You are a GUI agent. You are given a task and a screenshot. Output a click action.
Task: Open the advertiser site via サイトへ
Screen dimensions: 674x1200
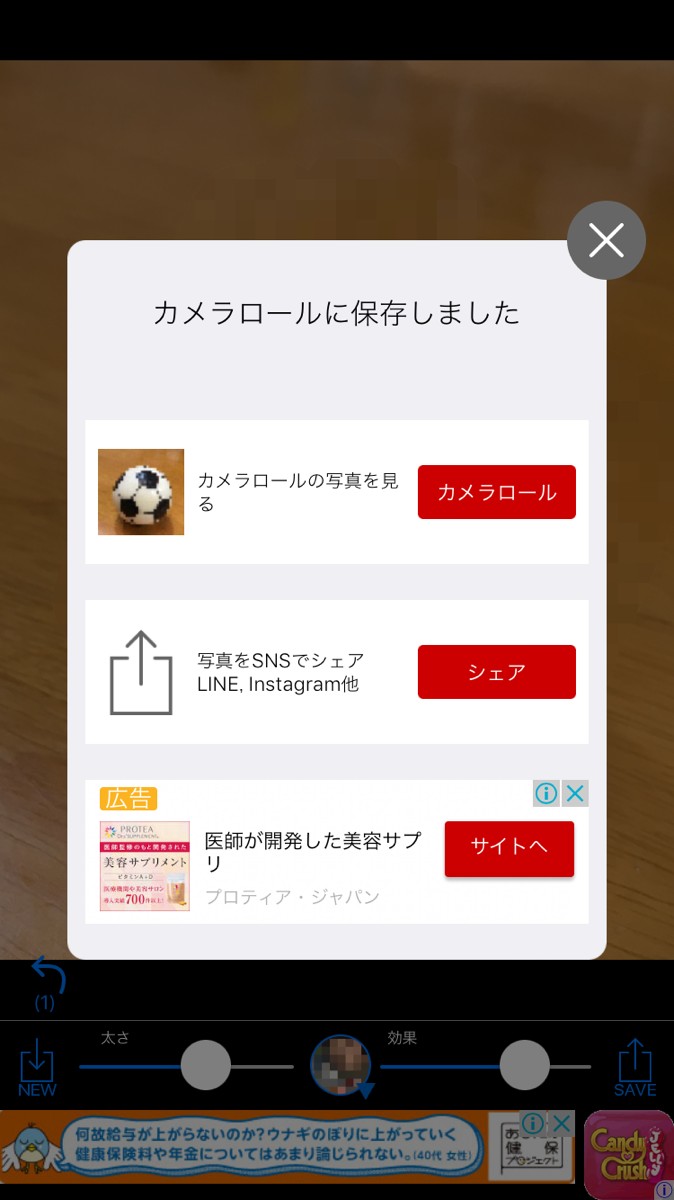509,848
